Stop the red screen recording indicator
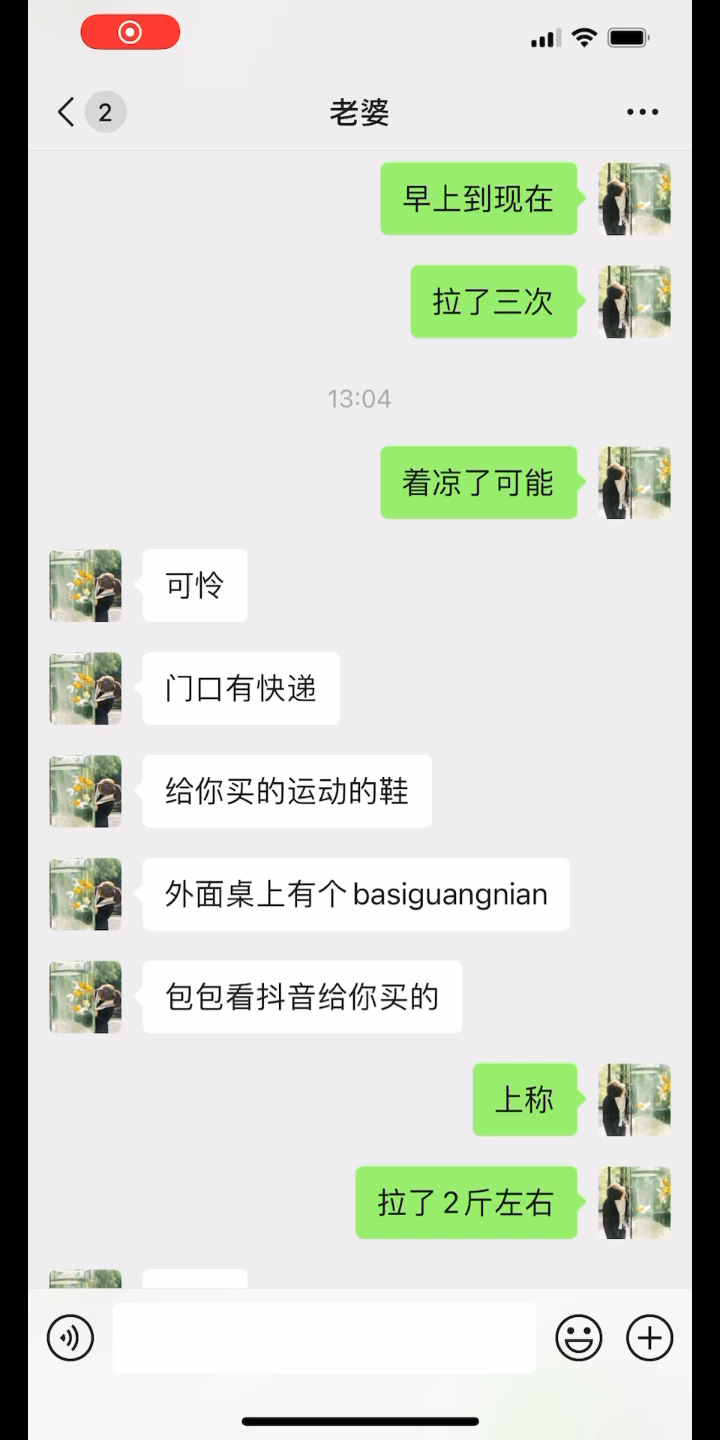The image size is (720, 1440). 130,32
